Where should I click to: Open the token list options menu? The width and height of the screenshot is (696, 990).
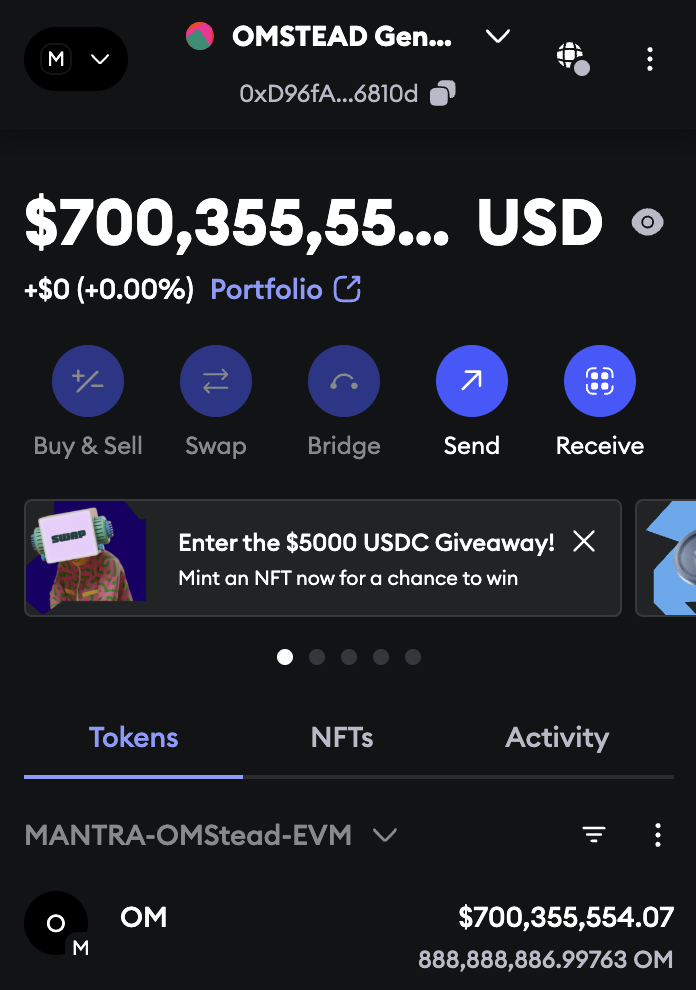coord(658,835)
